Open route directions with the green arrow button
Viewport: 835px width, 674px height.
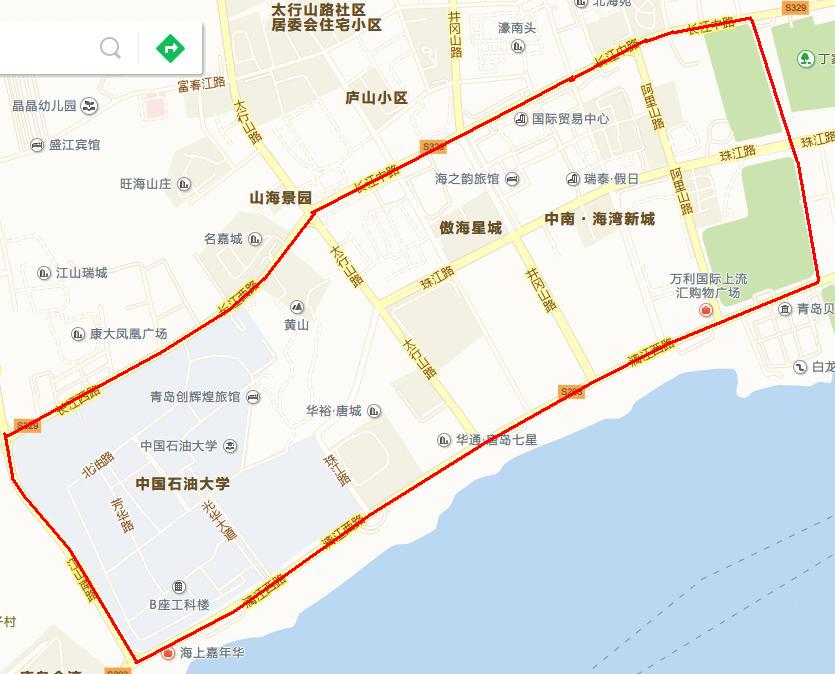[x=171, y=47]
